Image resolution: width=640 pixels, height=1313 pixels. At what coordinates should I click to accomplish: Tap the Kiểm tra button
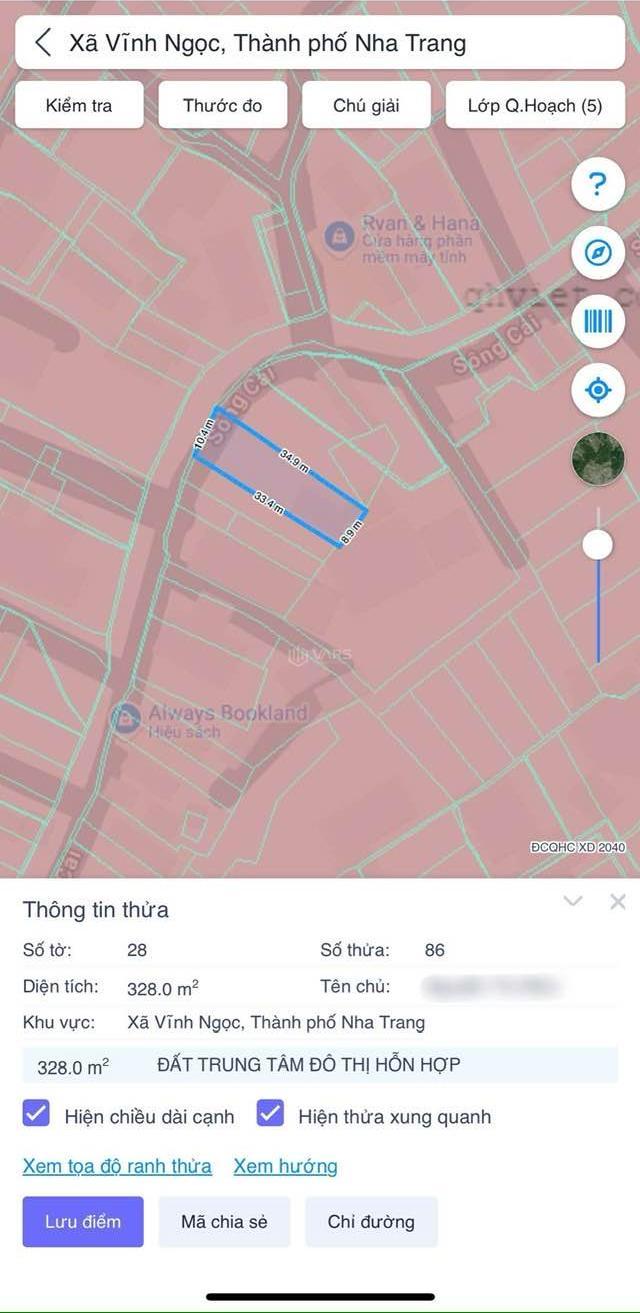[x=79, y=105]
